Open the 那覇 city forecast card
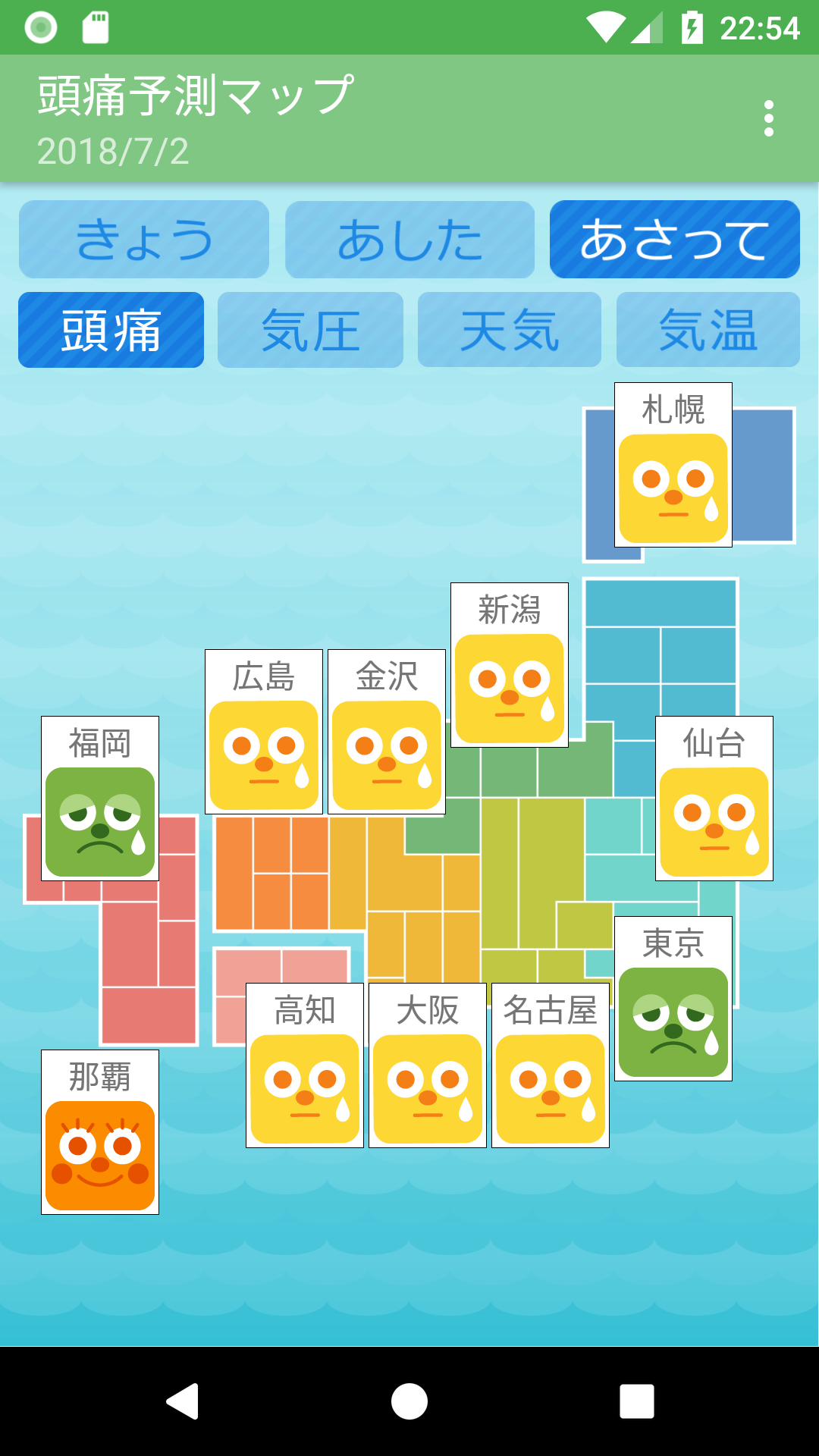Screen dimensions: 819x1456 point(100,1132)
